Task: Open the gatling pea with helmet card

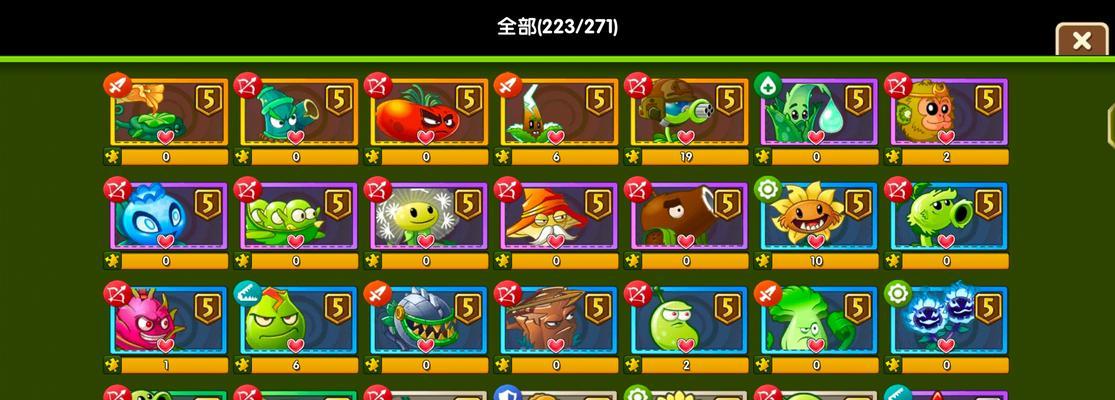Action: [688, 112]
